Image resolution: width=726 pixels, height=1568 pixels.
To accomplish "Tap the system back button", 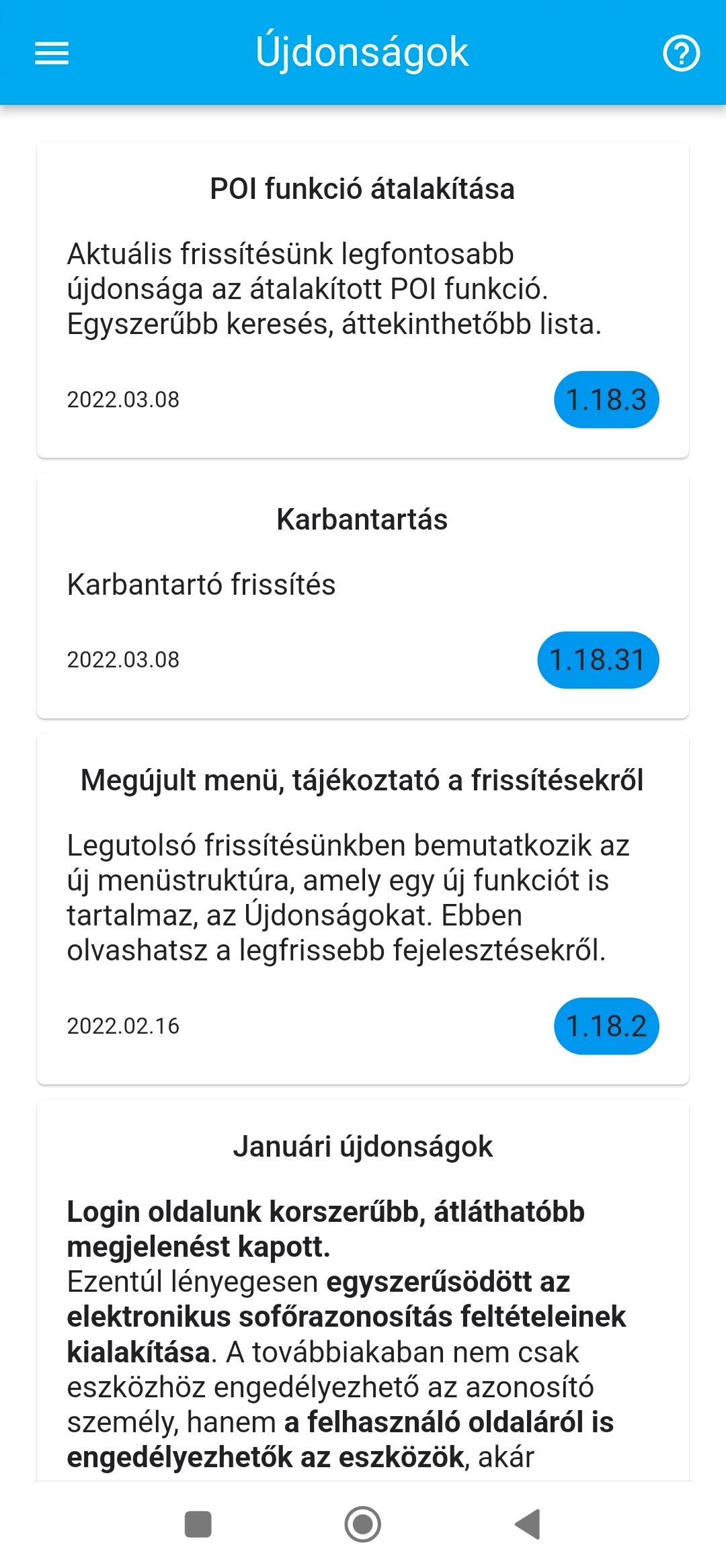I will point(528,1524).
